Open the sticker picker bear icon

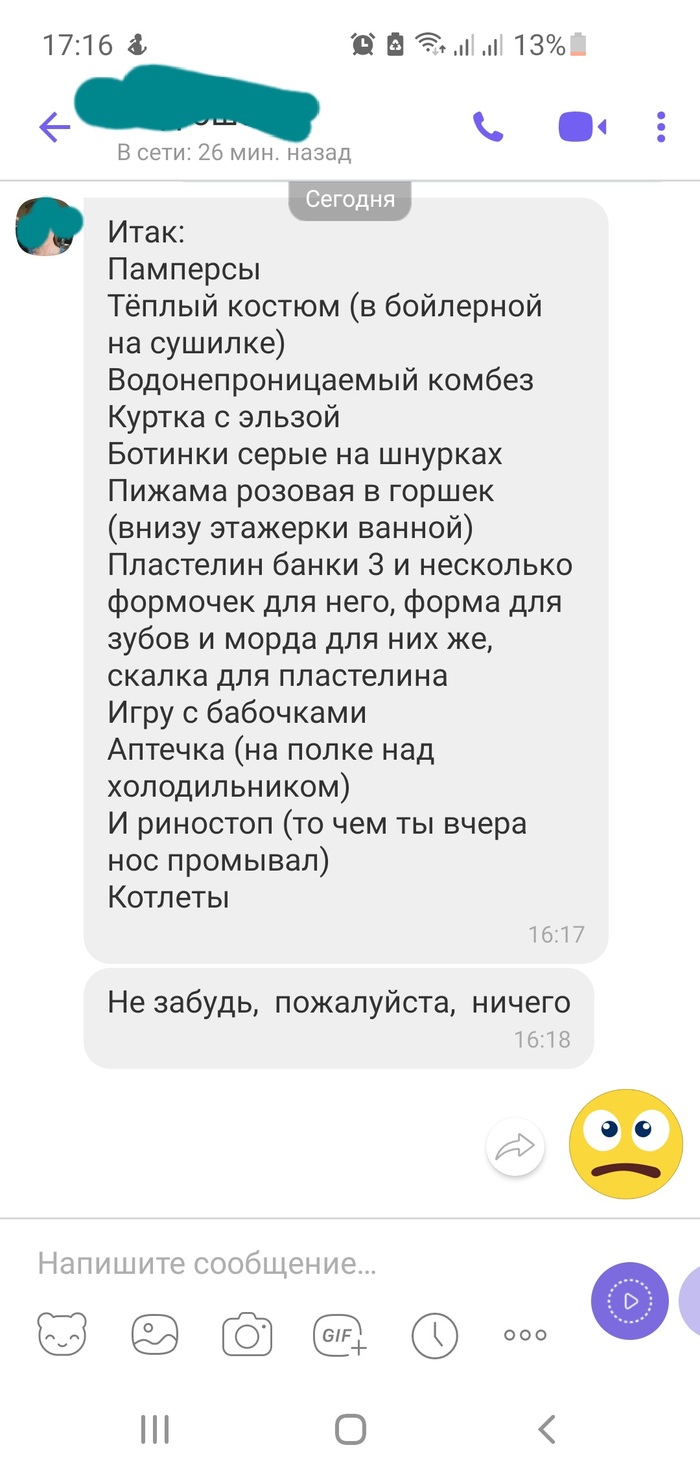[x=62, y=1334]
